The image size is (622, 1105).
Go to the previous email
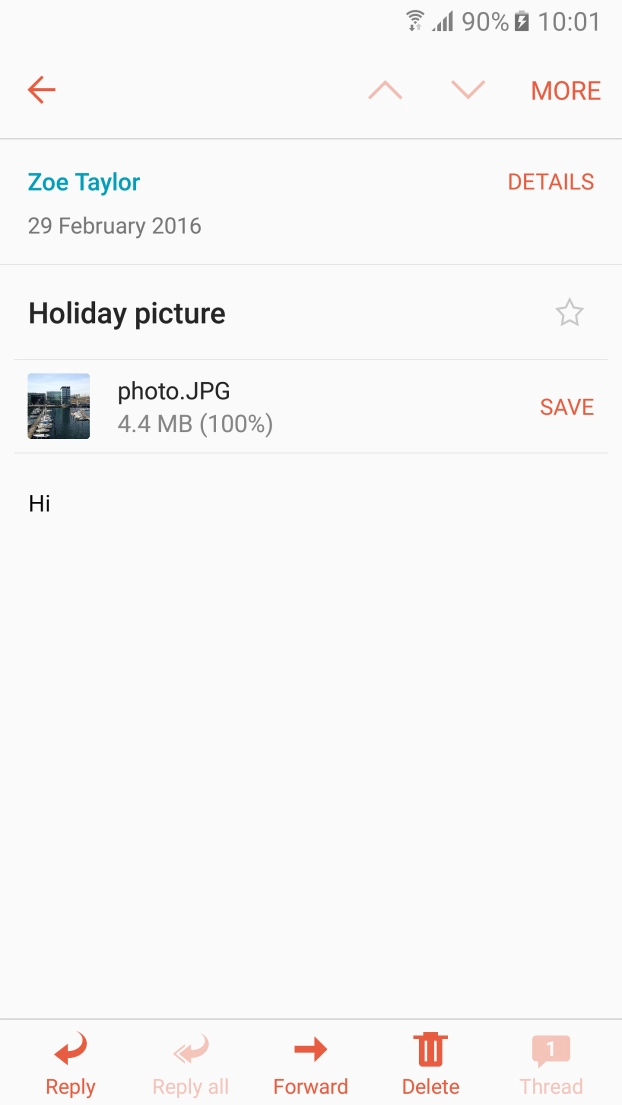[385, 90]
